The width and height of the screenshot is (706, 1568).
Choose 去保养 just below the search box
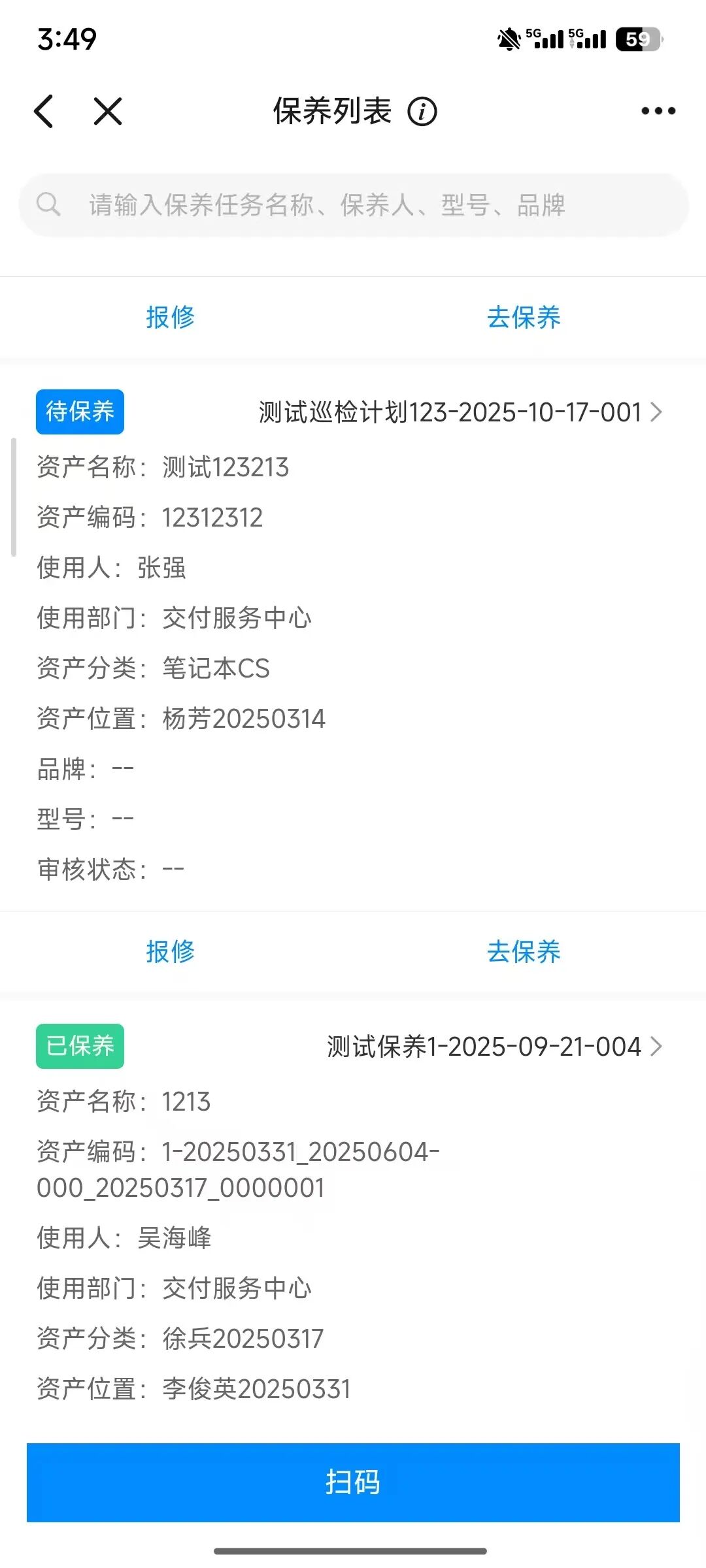(x=524, y=318)
